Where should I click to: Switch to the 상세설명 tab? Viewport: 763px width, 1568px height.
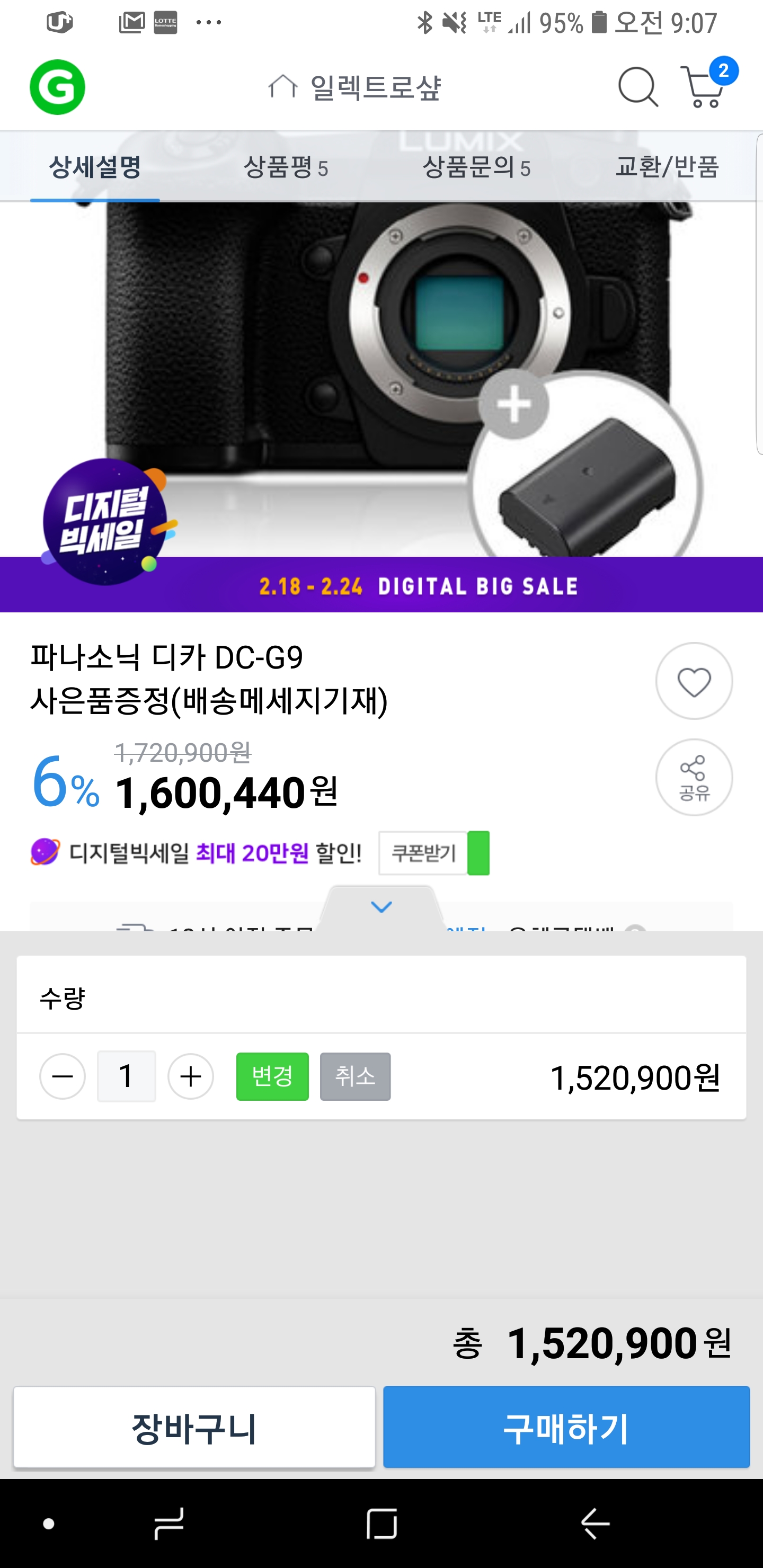tap(95, 166)
